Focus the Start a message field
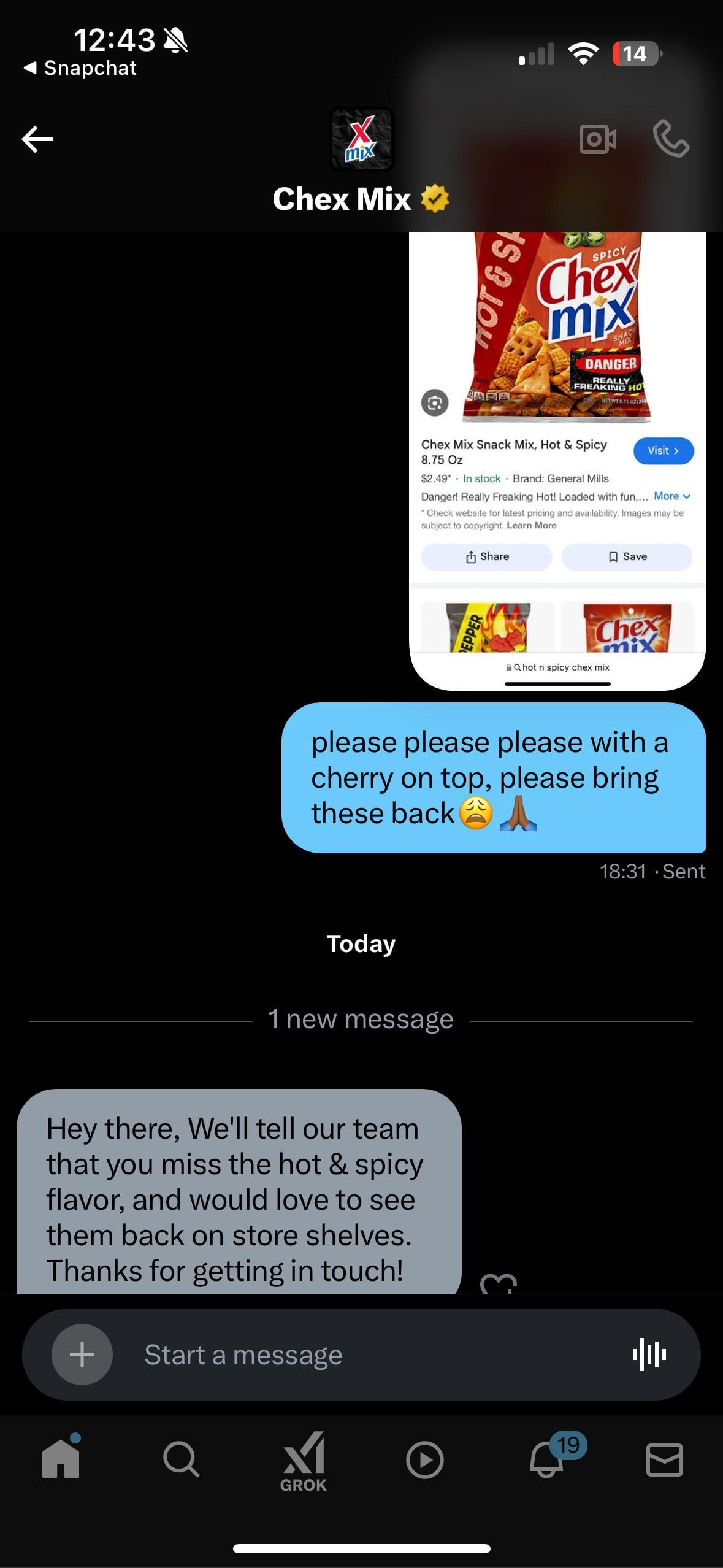This screenshot has width=723, height=1568. click(361, 1355)
